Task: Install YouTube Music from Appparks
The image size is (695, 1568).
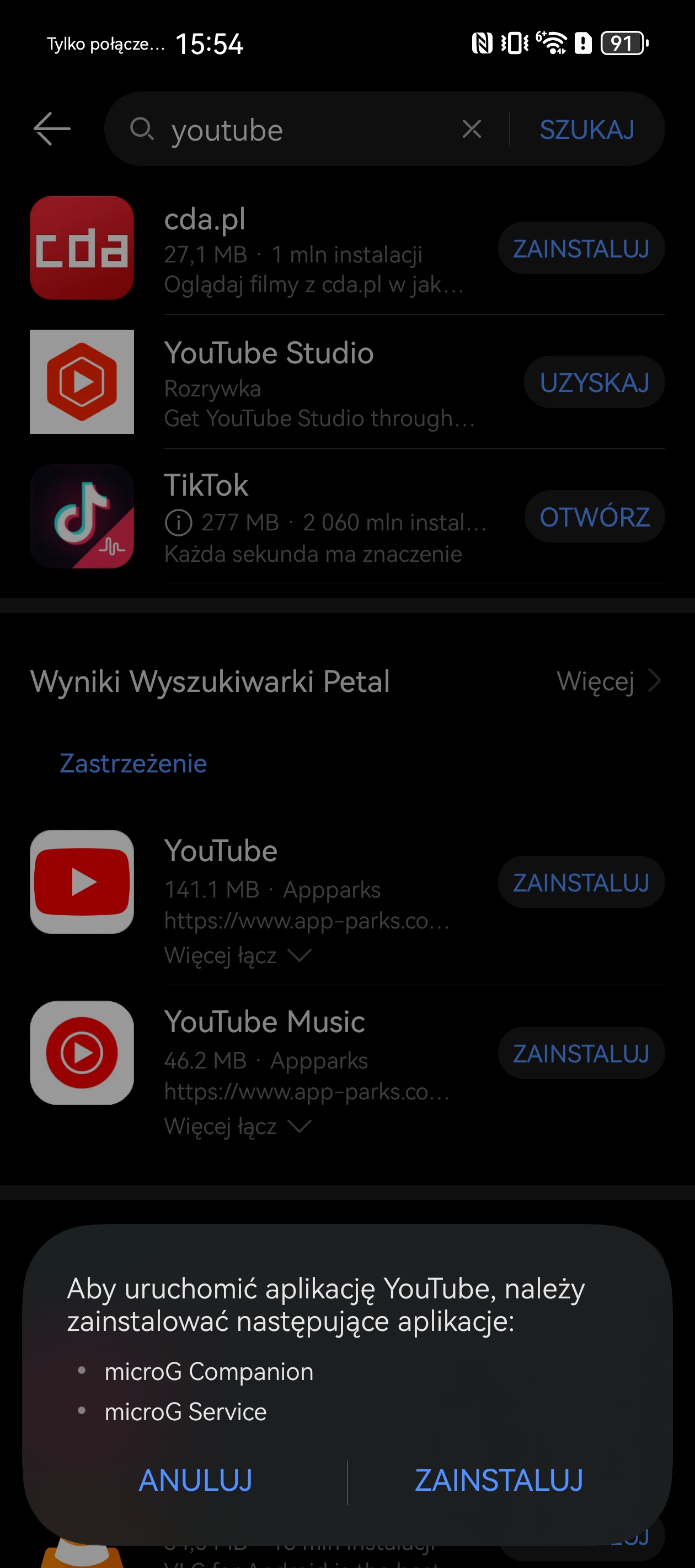Action: click(x=581, y=1054)
